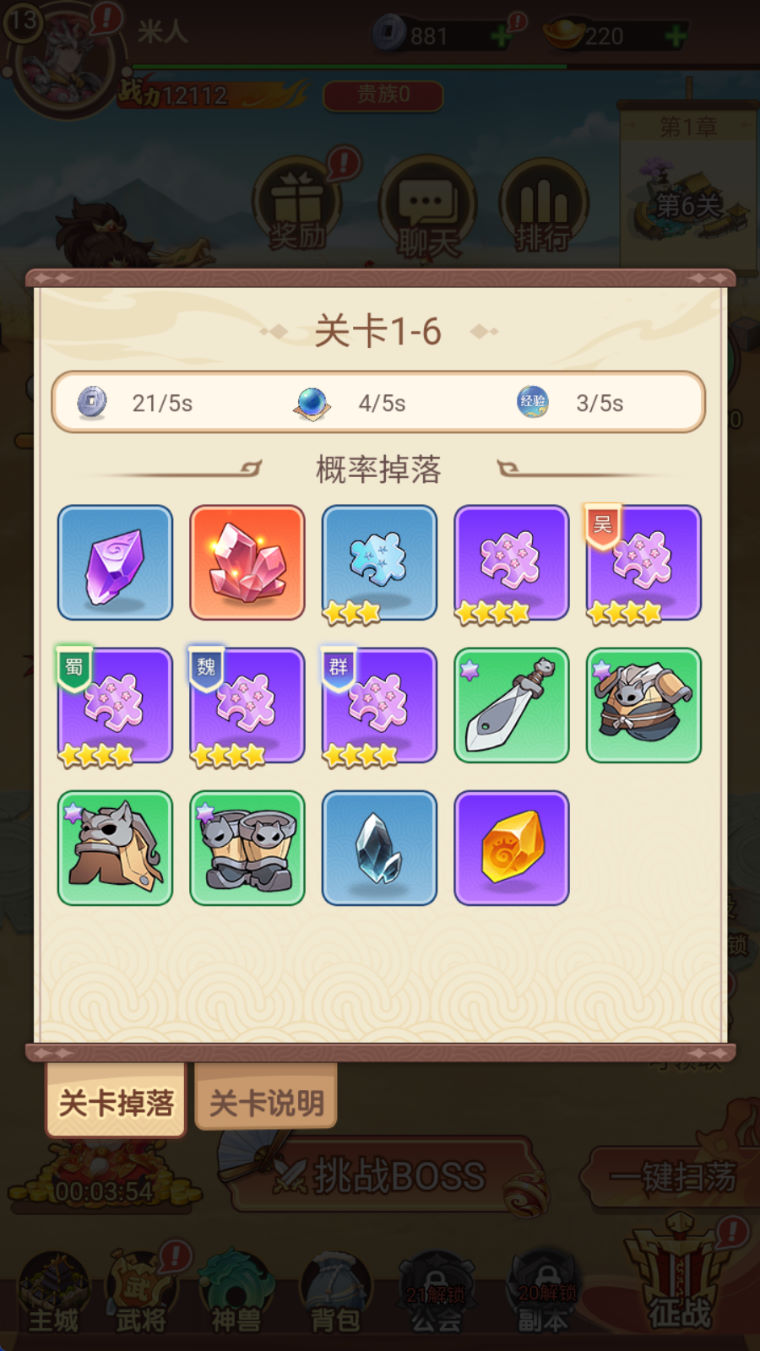Open the 神兽 divine beasts section
The width and height of the screenshot is (760, 1351).
236,1295
